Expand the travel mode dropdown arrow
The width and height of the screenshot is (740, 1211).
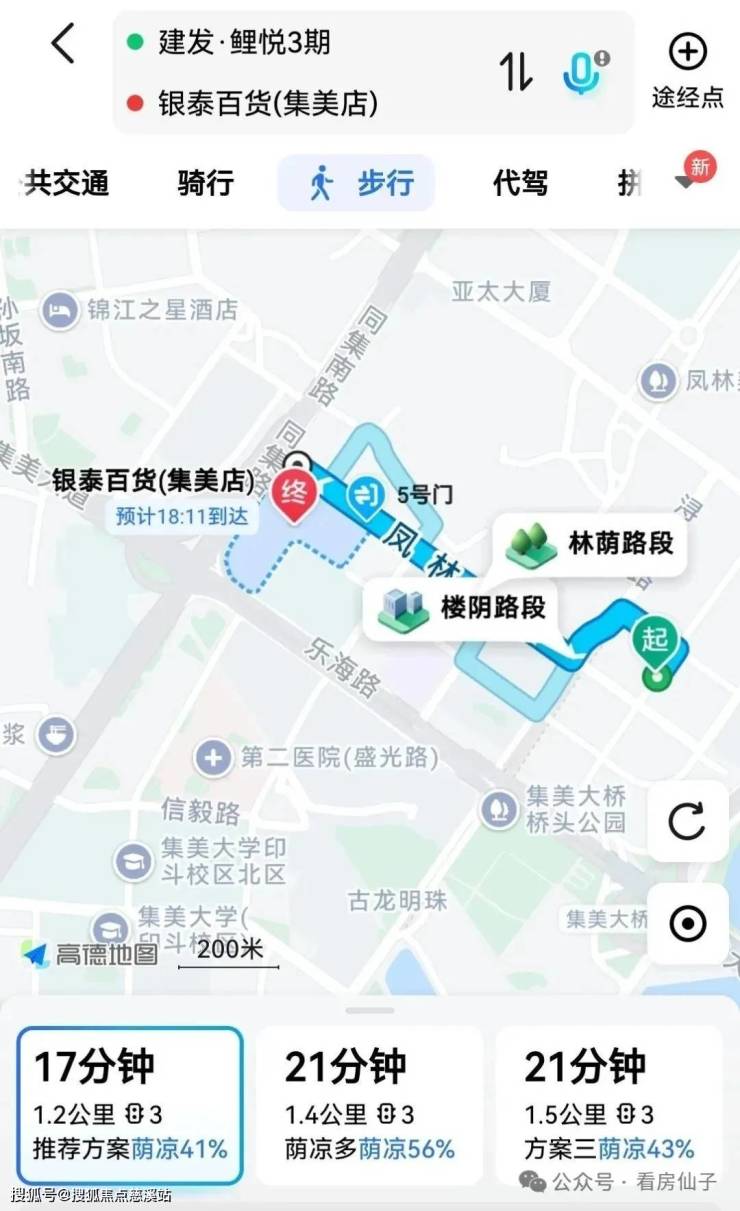(x=687, y=183)
